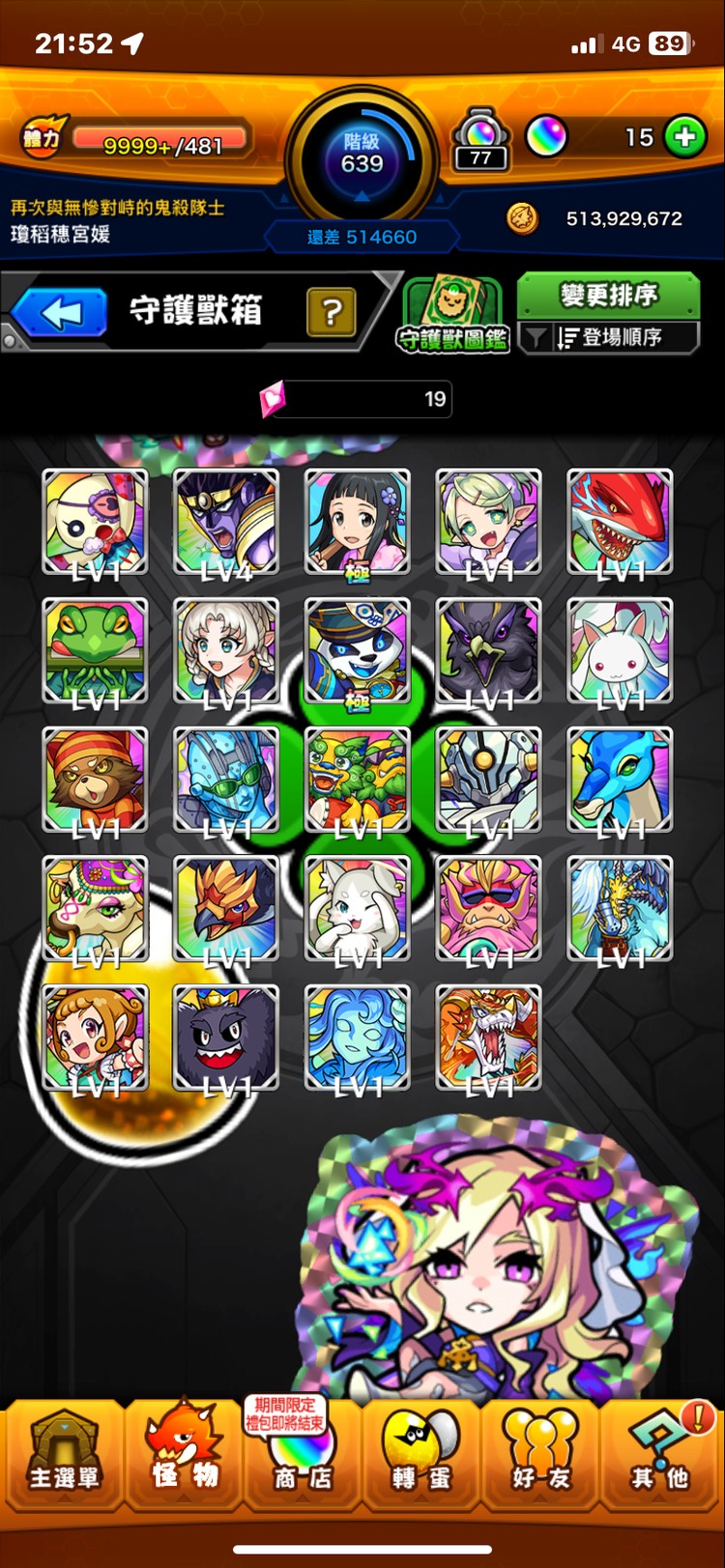Viewport: 725px width, 1568px height.
Task: Select the raccoon with striped hat
Action: (x=95, y=780)
